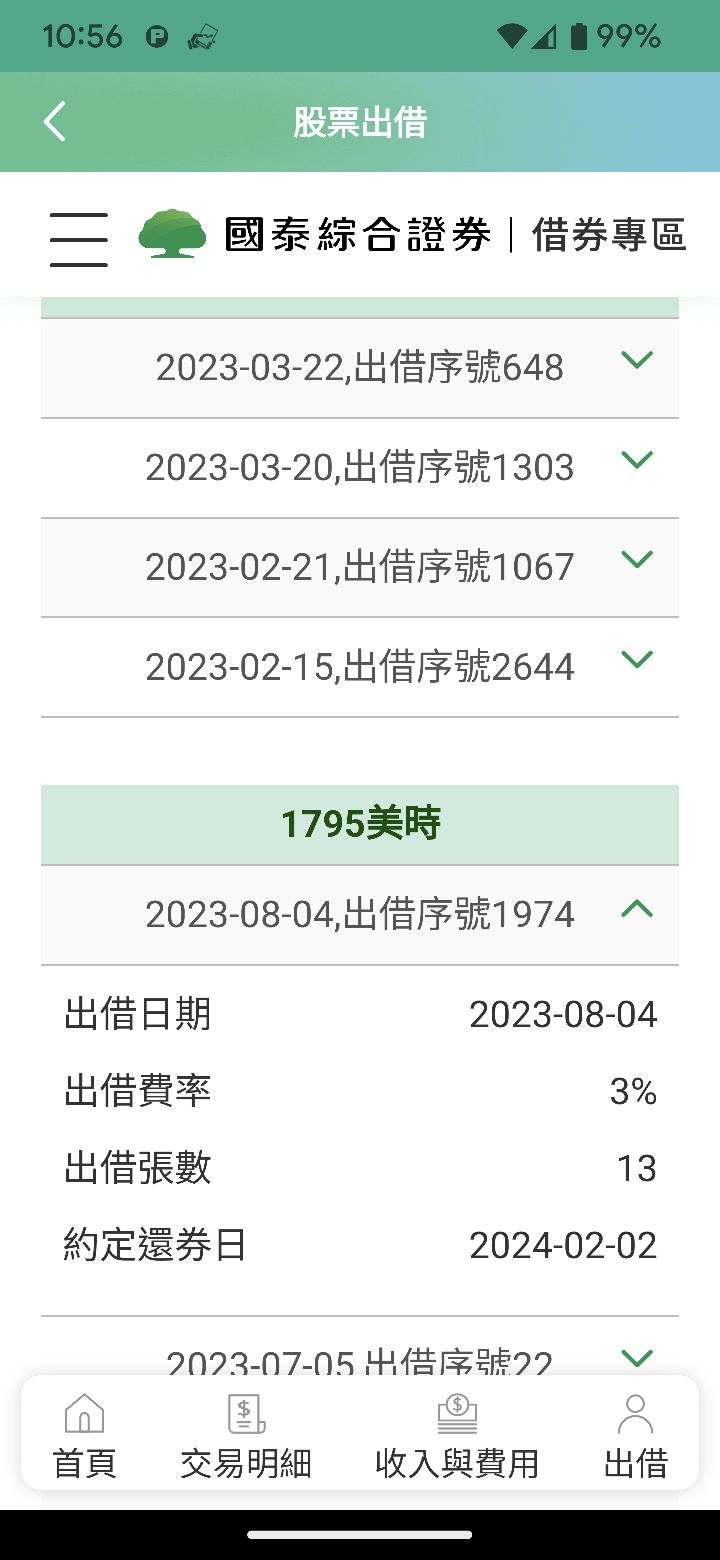Image resolution: width=720 pixels, height=1560 pixels.
Task: Open the 收入與費用 tab
Action: [x=458, y=1436]
